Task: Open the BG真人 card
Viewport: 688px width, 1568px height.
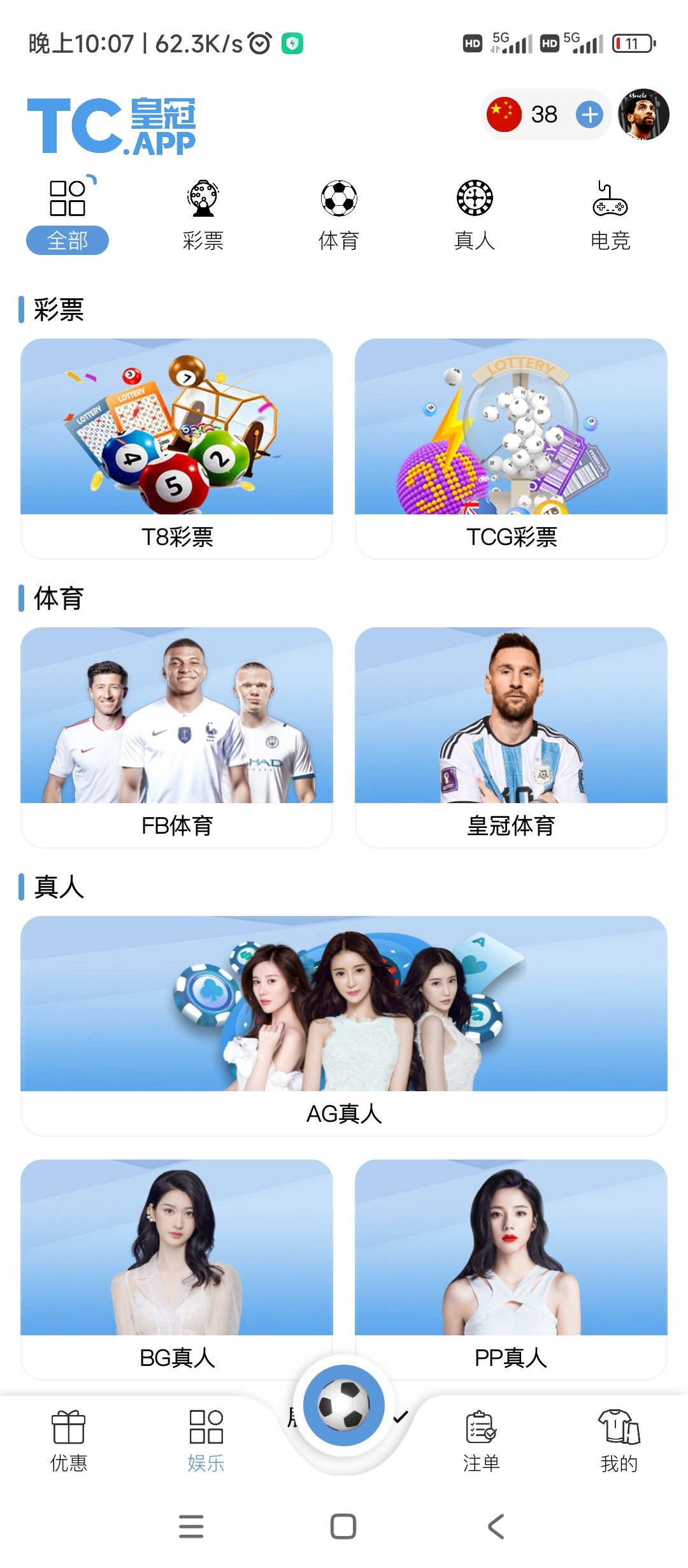Action: pyautogui.click(x=176, y=1268)
